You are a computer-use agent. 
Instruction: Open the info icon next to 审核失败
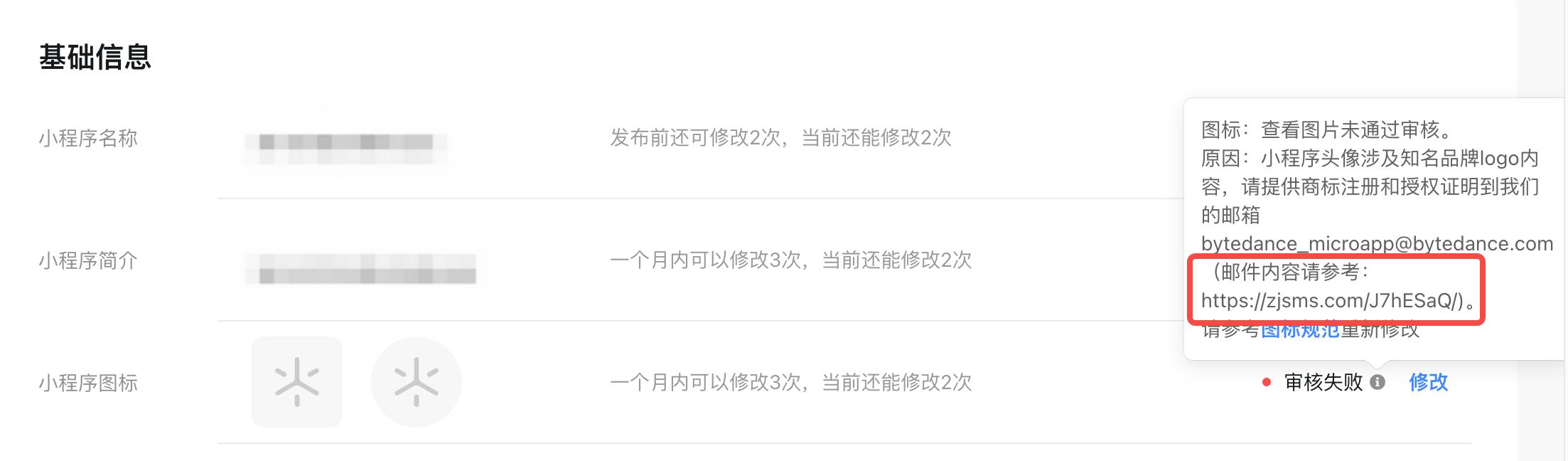(1378, 382)
